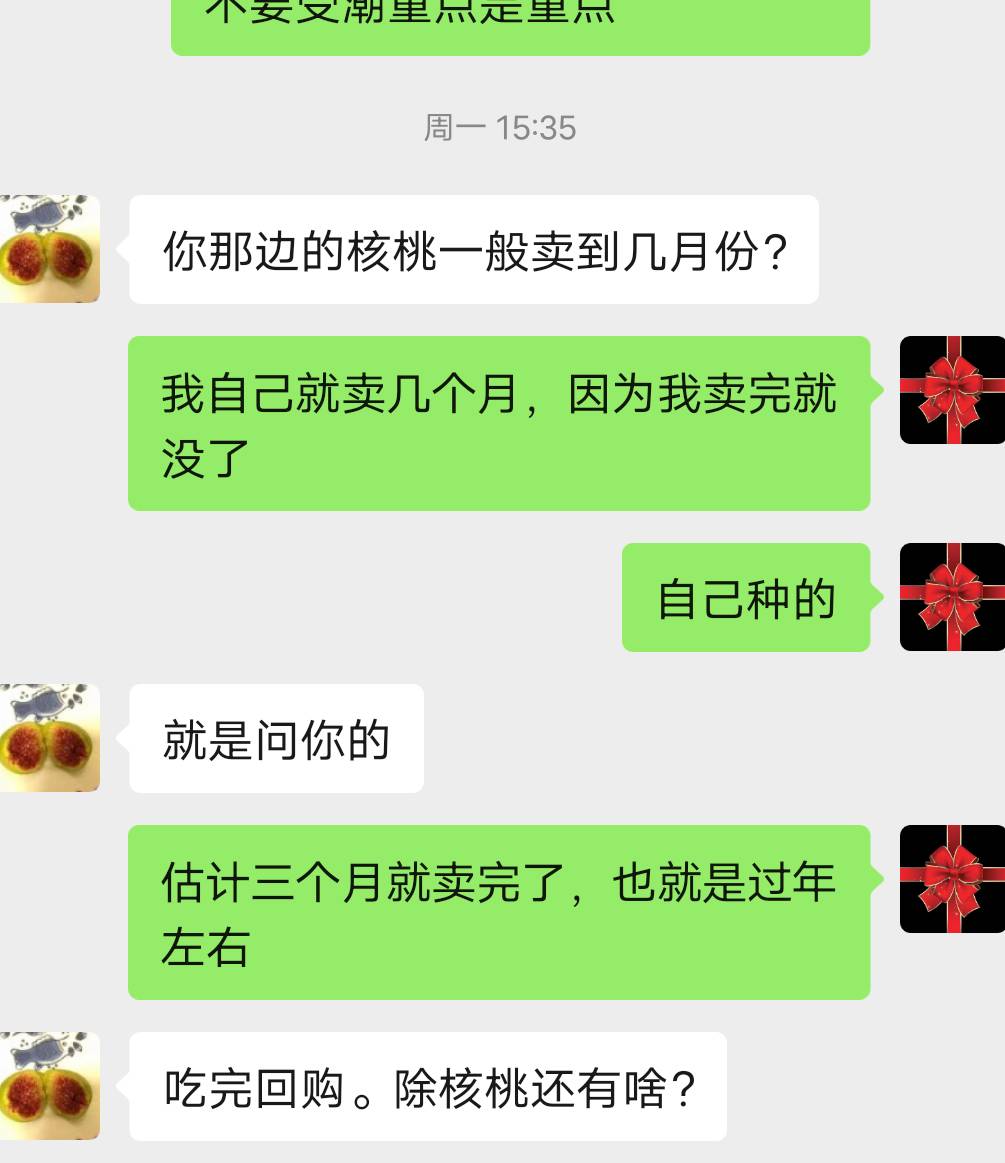Open sender's avatar beside "你那边的核桃一般卖到几月份?"
The width and height of the screenshot is (1005, 1163).
pyautogui.click(x=50, y=249)
